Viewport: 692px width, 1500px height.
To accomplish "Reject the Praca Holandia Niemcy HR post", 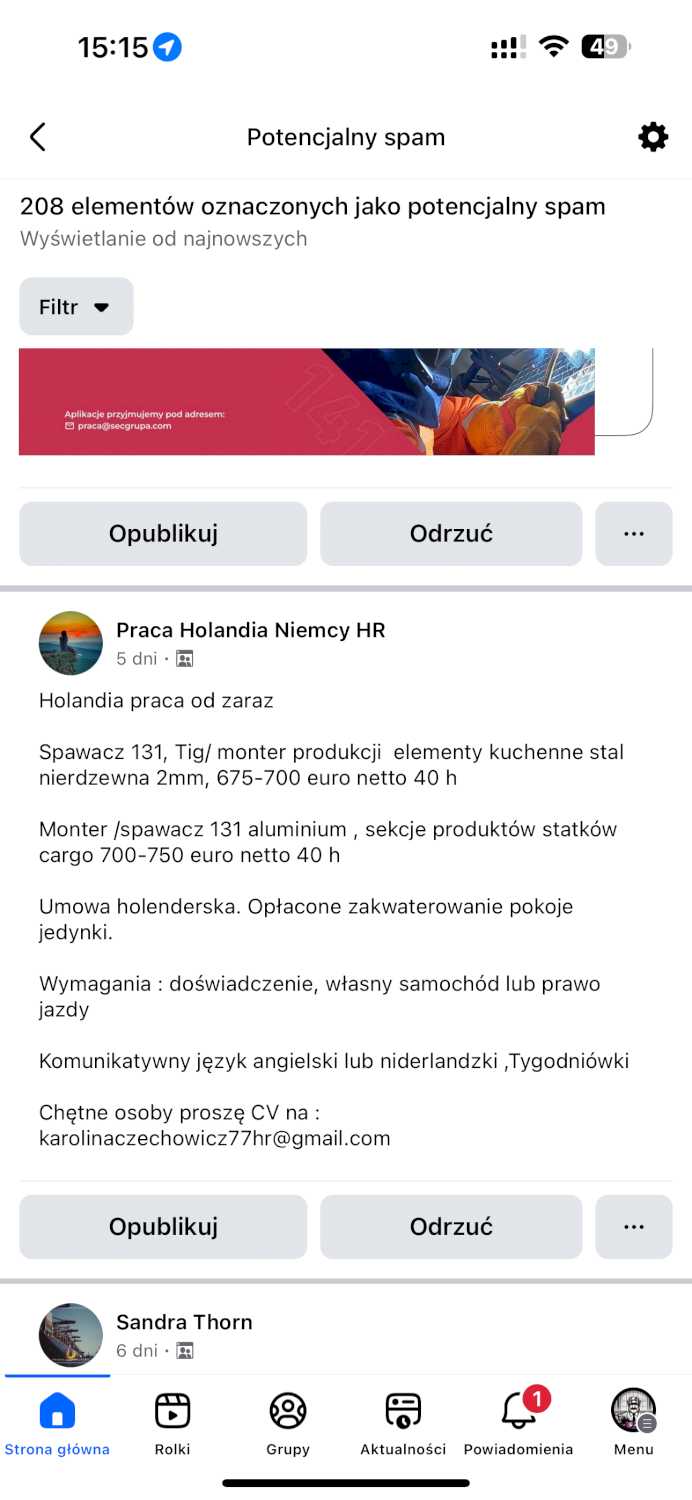I will 451,1227.
